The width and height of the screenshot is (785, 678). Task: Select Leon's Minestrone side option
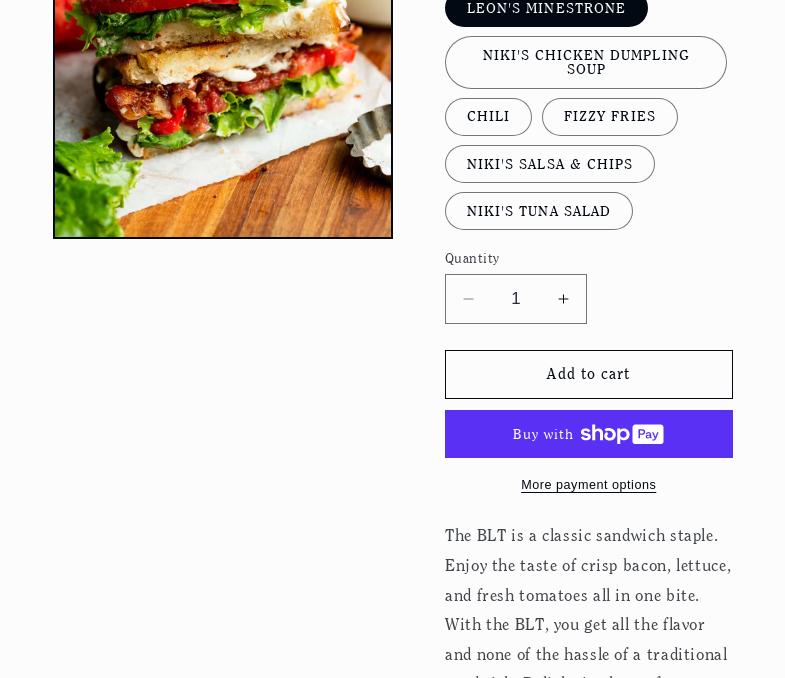[x=546, y=10]
